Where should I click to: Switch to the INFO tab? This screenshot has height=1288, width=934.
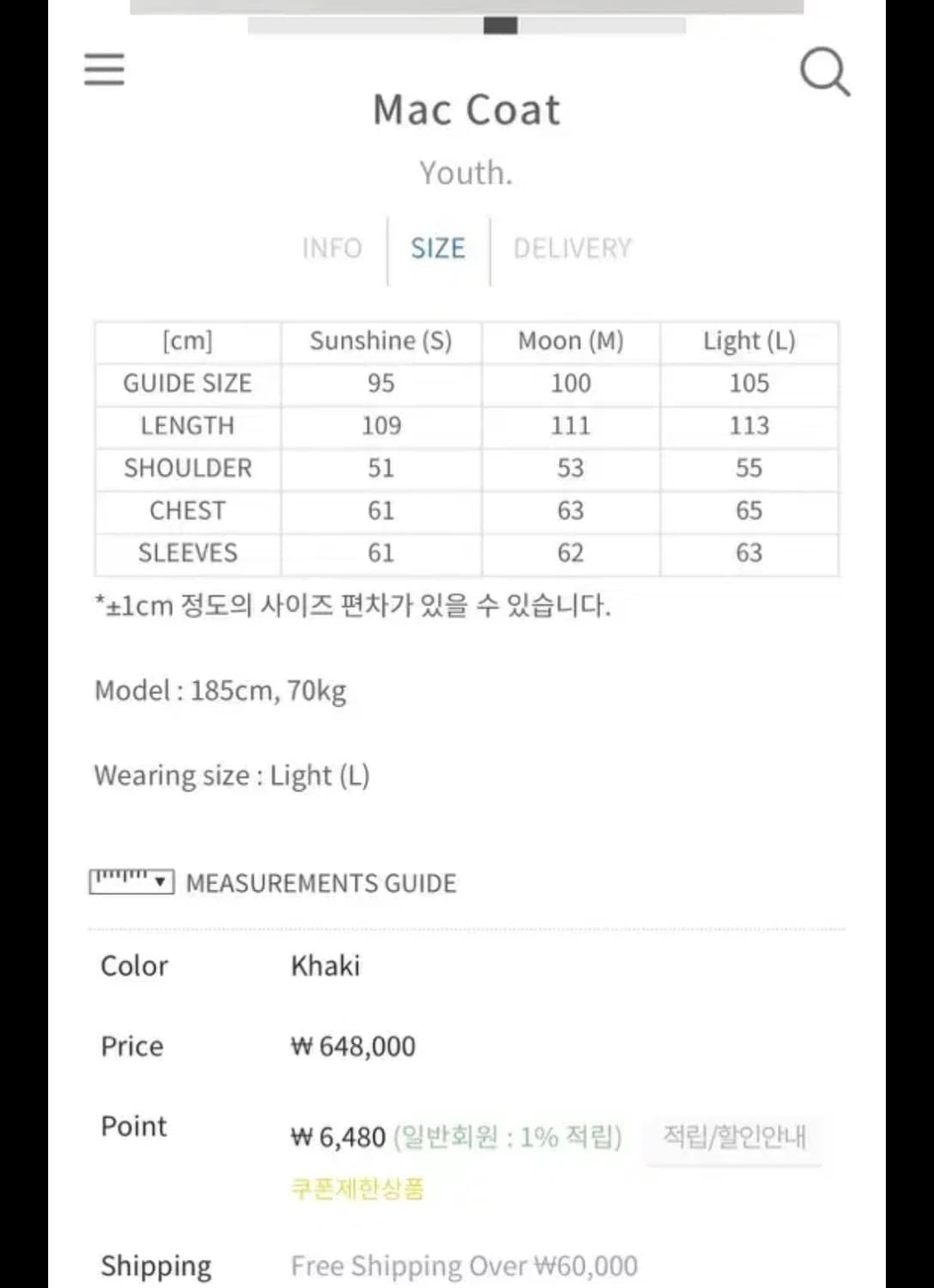(331, 248)
